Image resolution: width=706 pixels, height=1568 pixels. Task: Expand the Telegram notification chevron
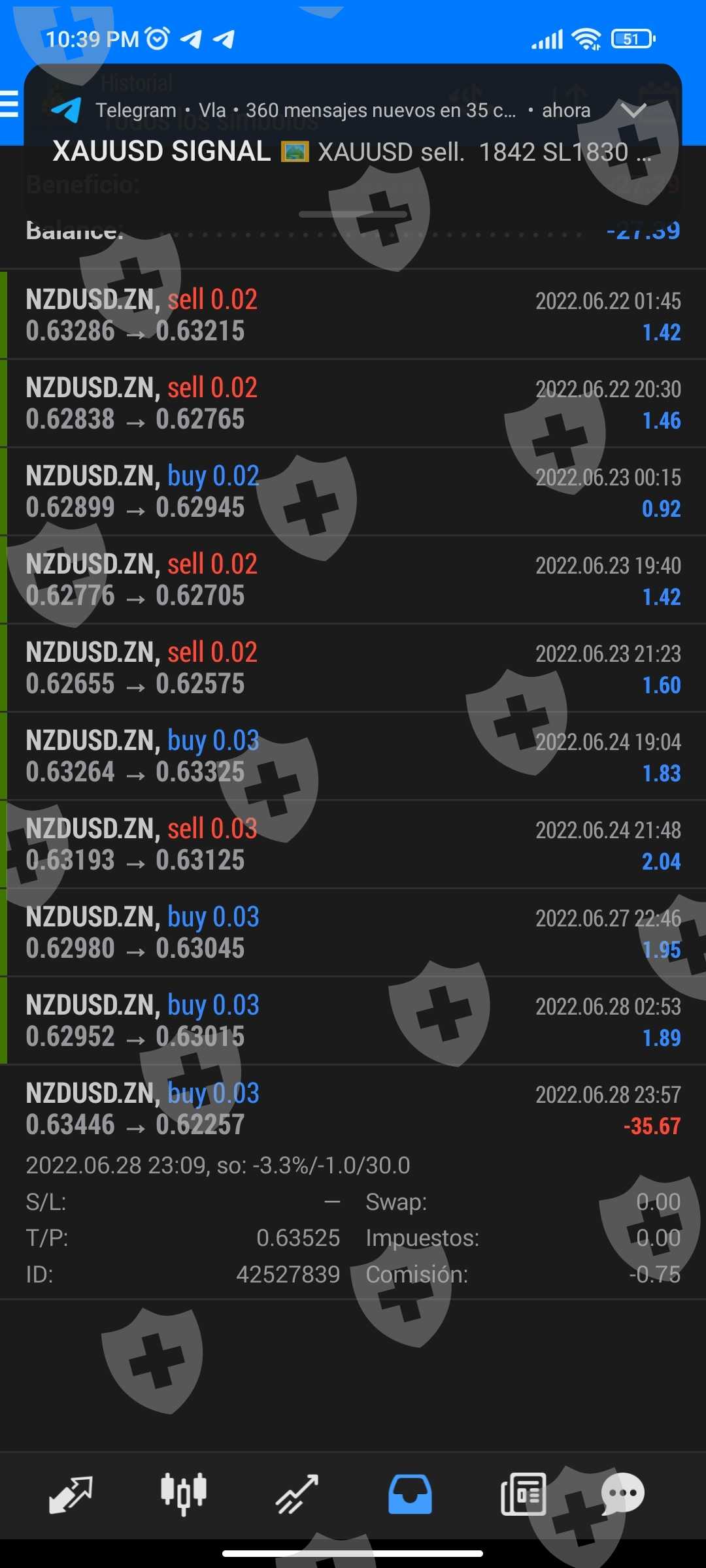tap(633, 110)
